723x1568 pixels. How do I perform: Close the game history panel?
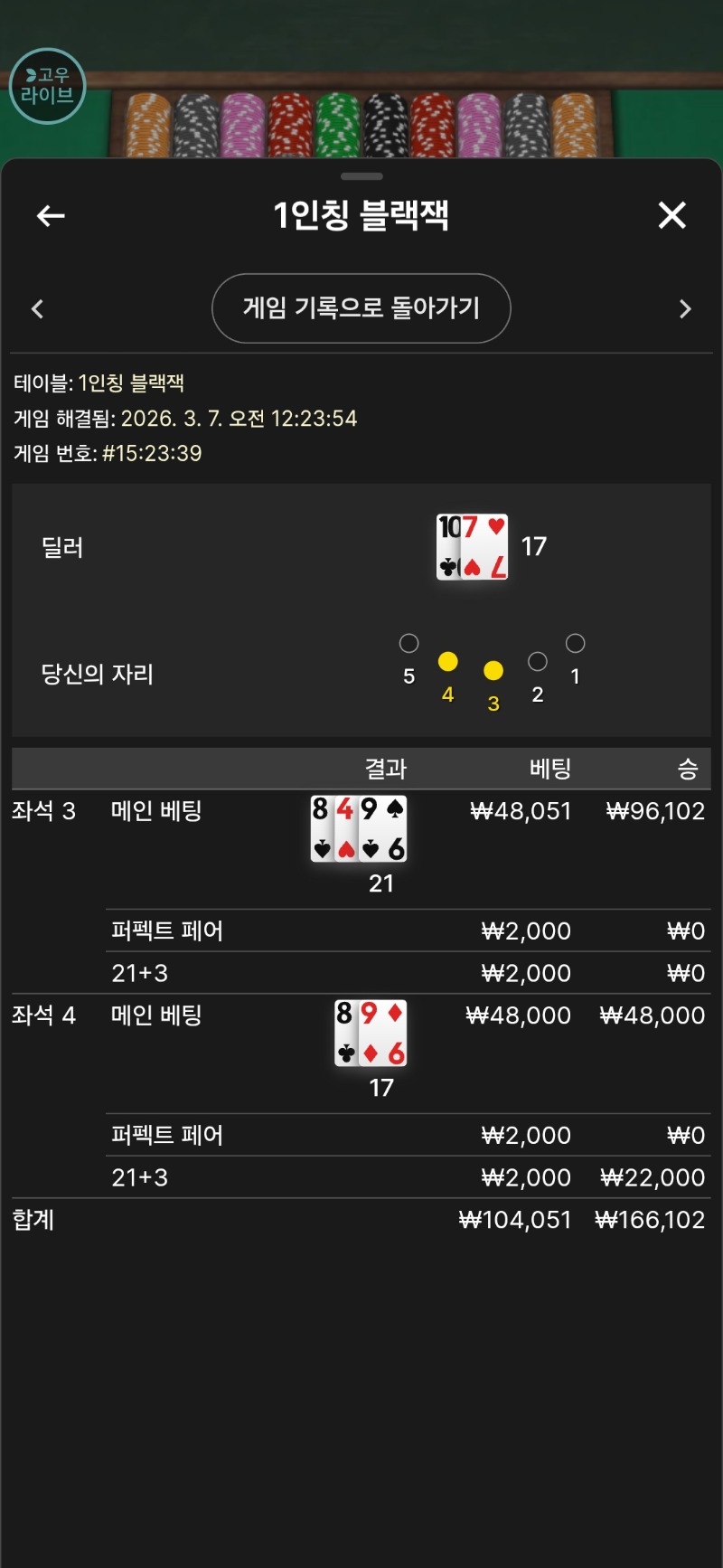pyautogui.click(x=671, y=215)
